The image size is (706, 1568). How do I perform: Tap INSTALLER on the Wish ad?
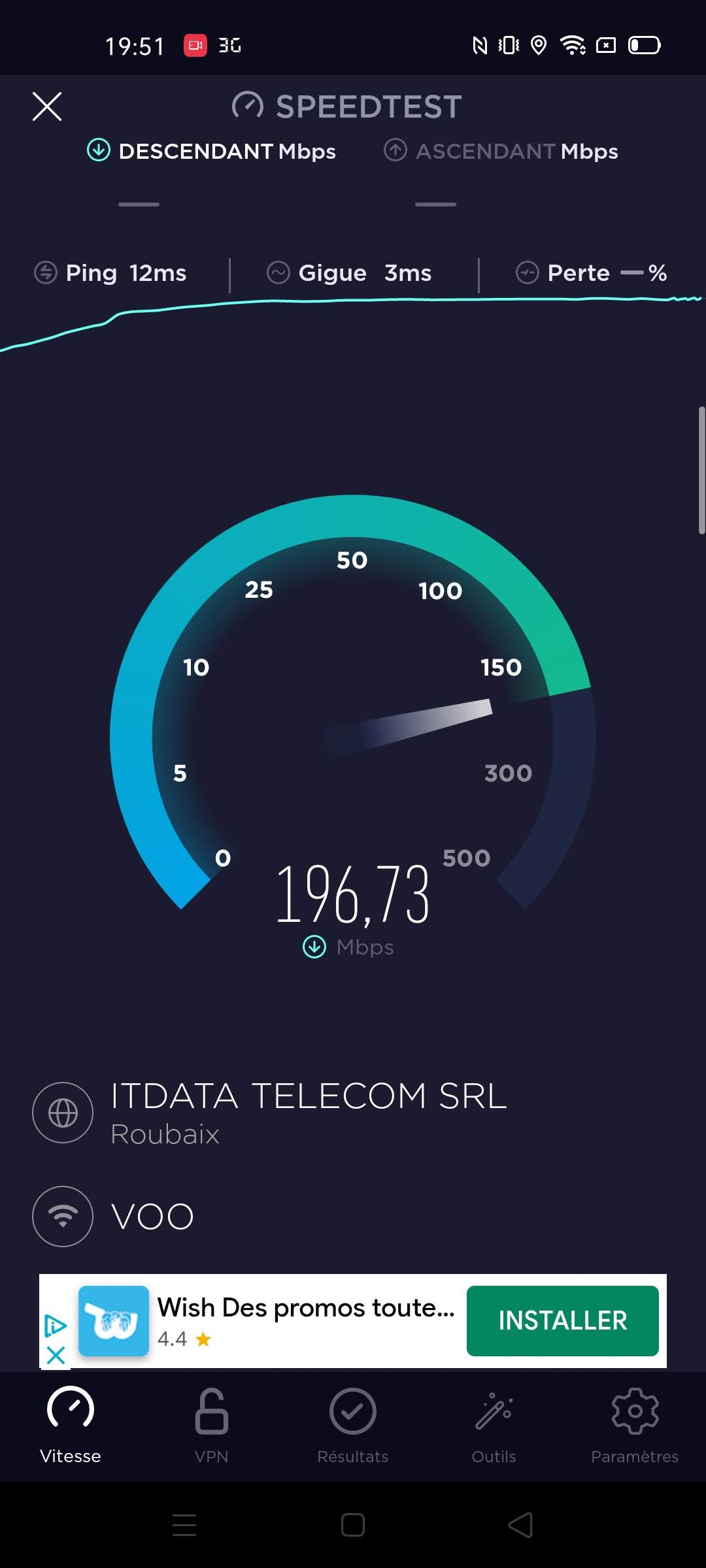click(x=562, y=1320)
